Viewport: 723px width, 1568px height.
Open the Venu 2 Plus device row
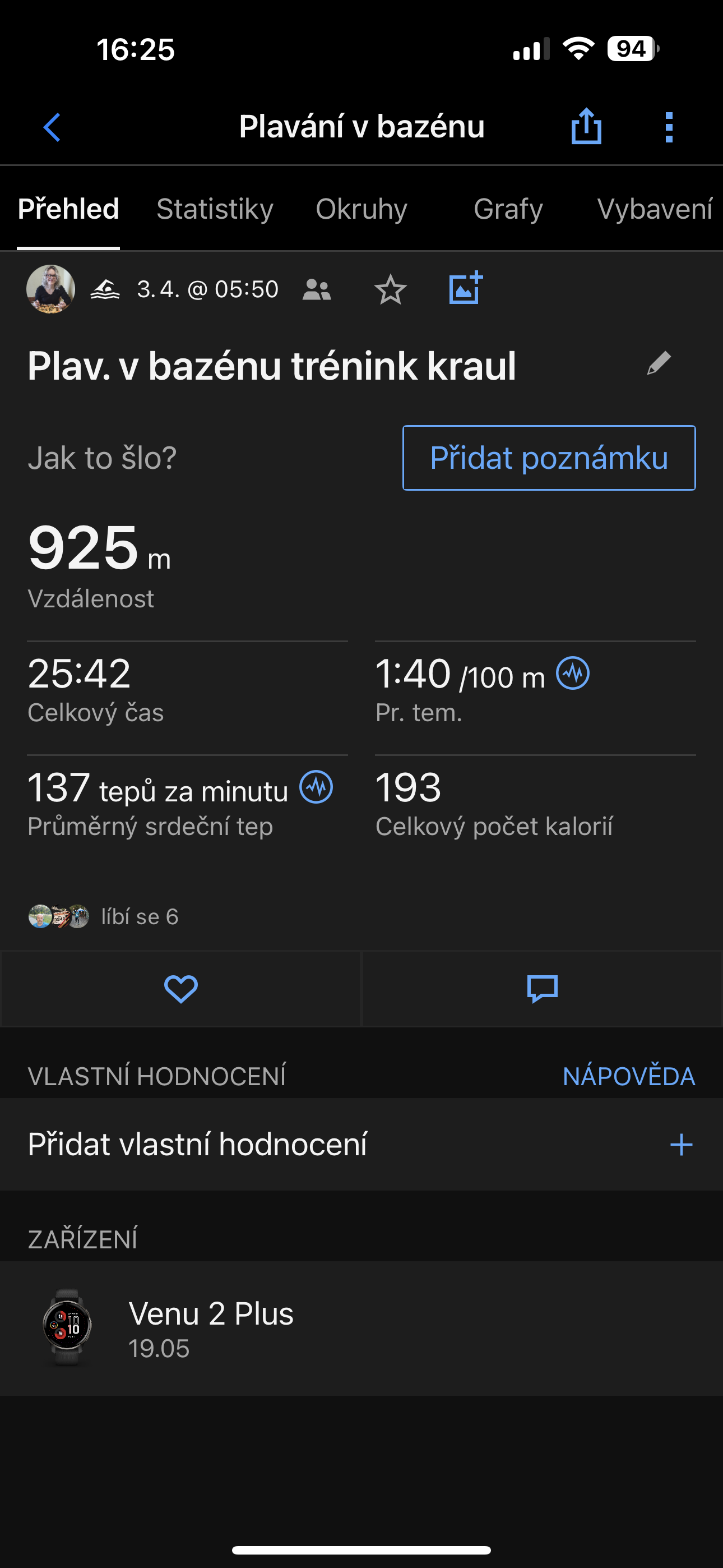[361, 1328]
